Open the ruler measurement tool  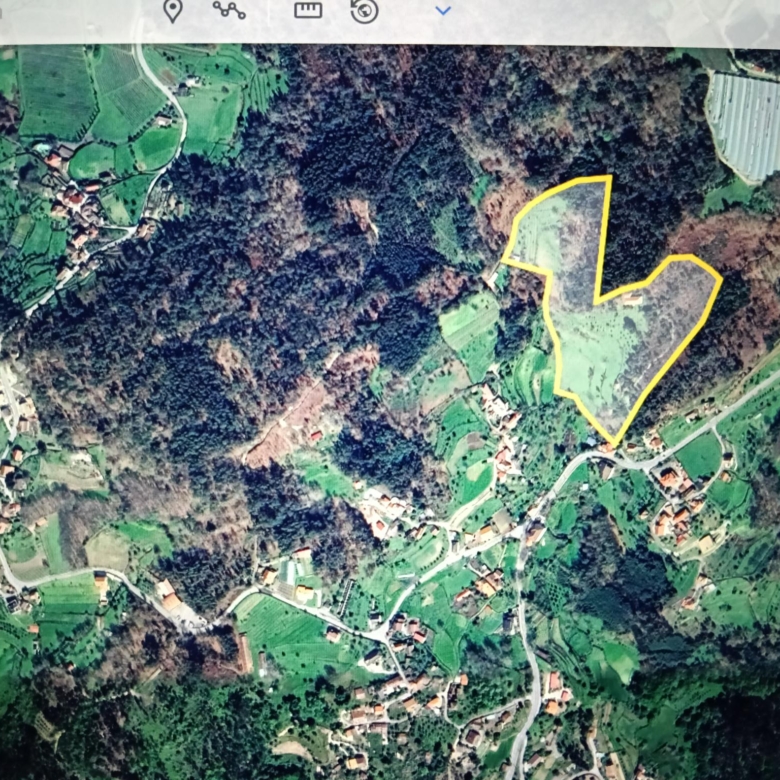click(308, 11)
